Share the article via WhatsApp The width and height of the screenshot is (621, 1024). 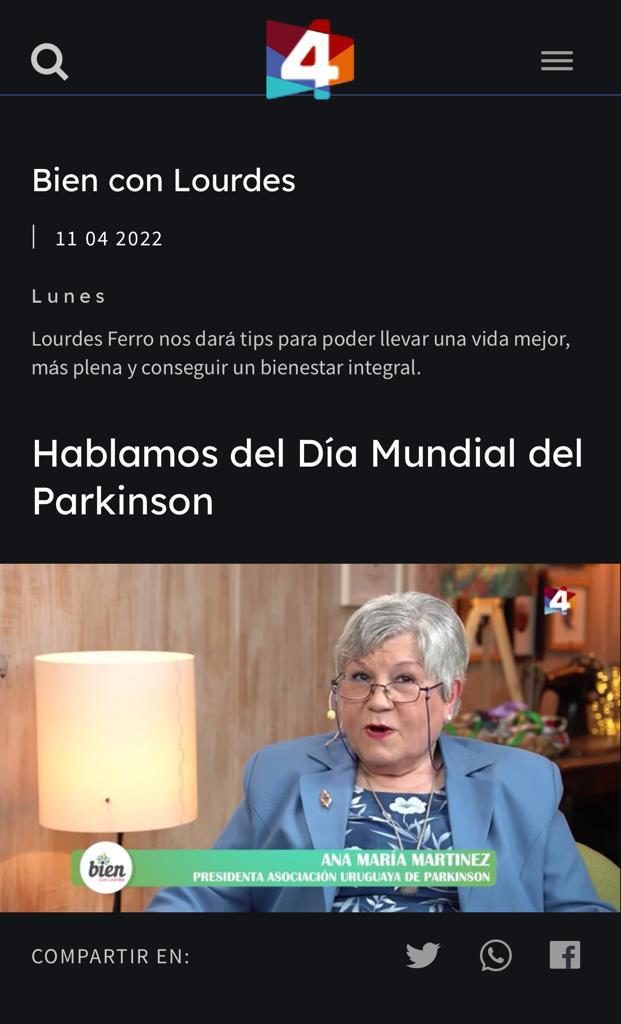pyautogui.click(x=495, y=955)
